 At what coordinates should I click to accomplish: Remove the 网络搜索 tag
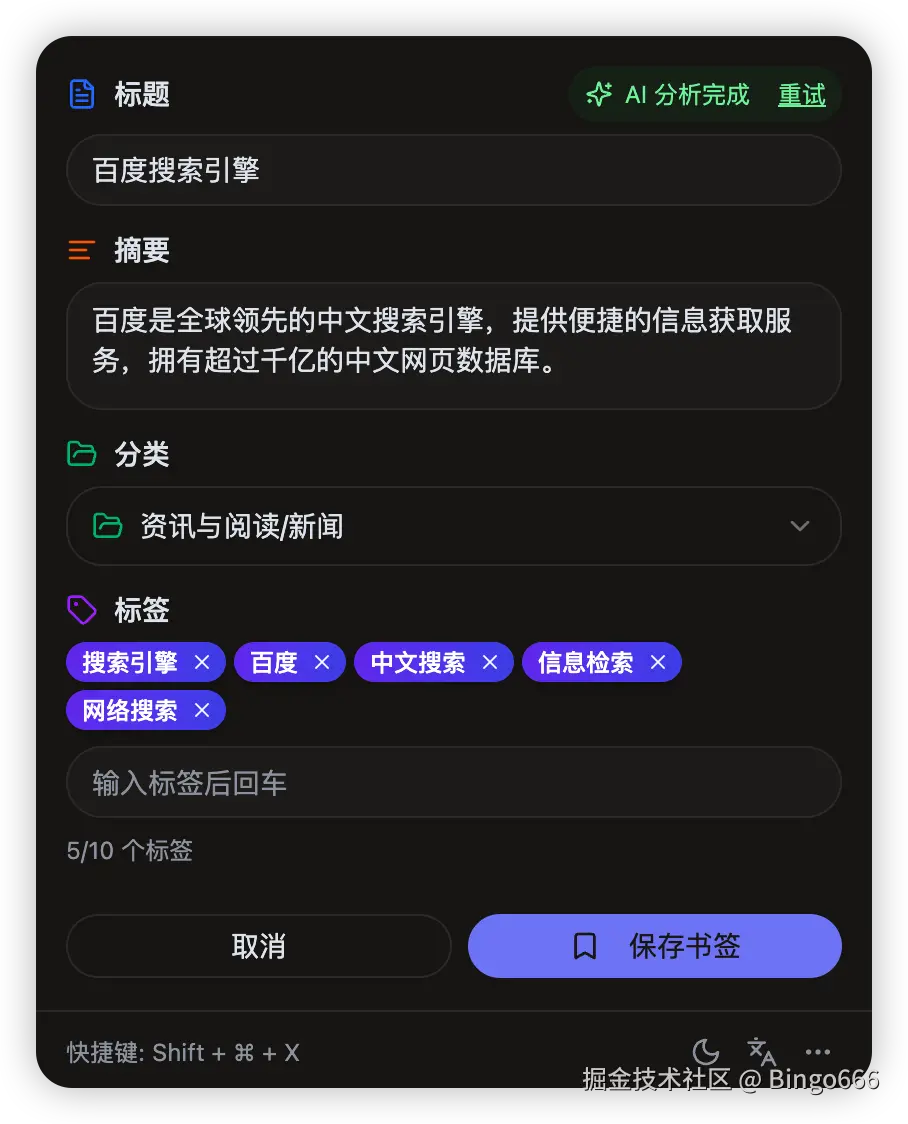[x=202, y=710]
